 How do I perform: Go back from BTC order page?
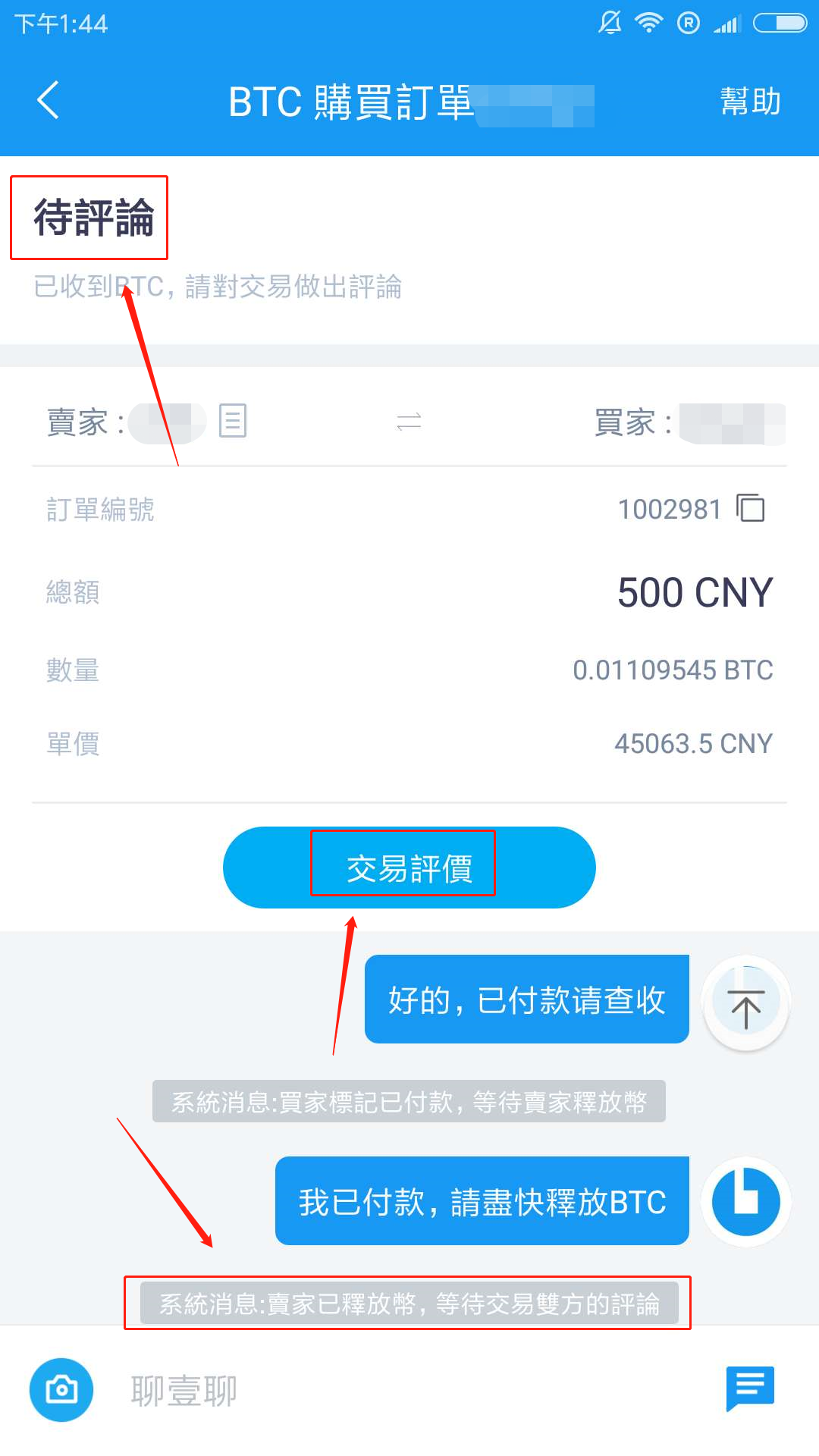49,100
